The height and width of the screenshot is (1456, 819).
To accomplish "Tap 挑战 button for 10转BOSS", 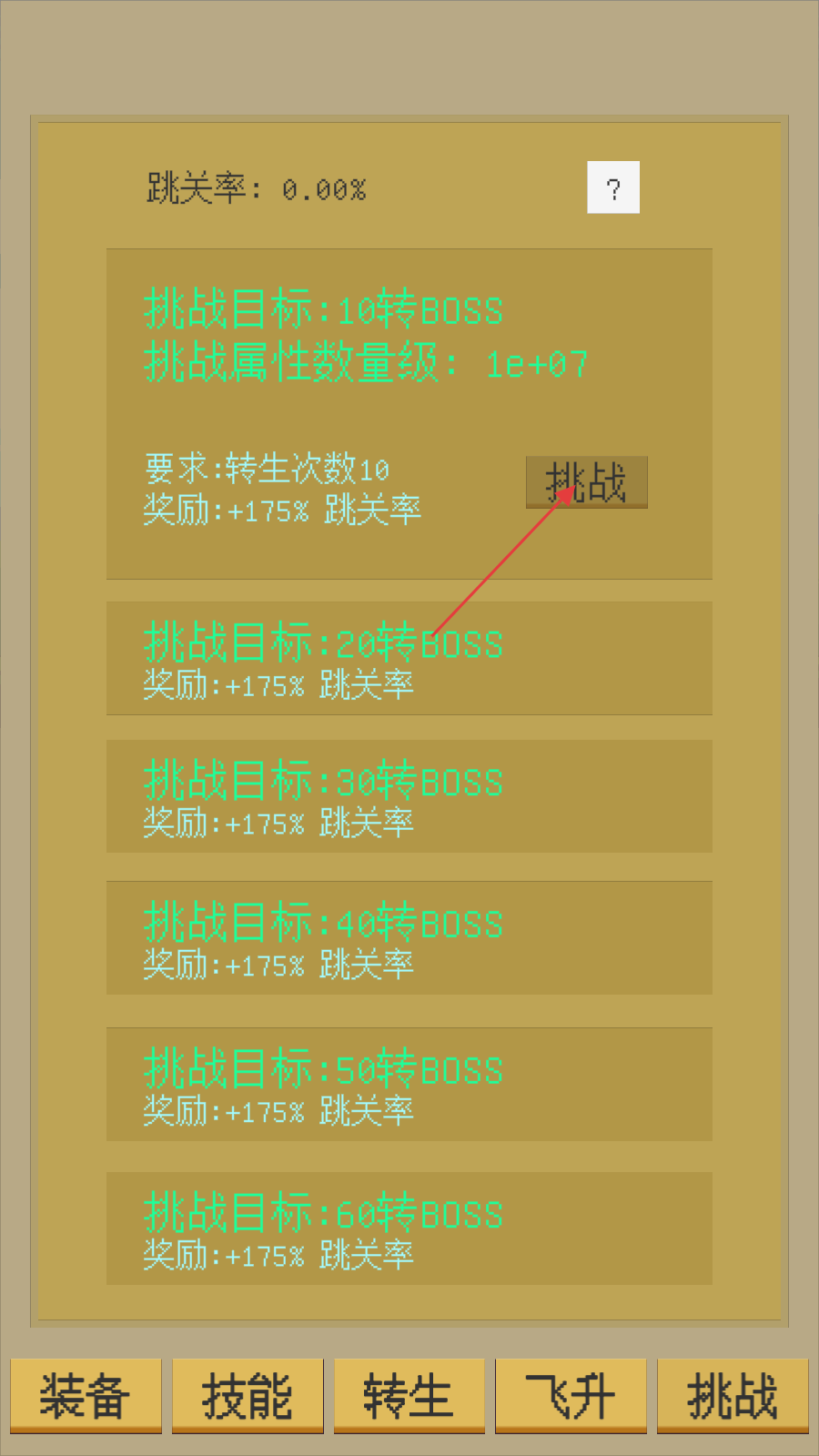I will pos(586,482).
